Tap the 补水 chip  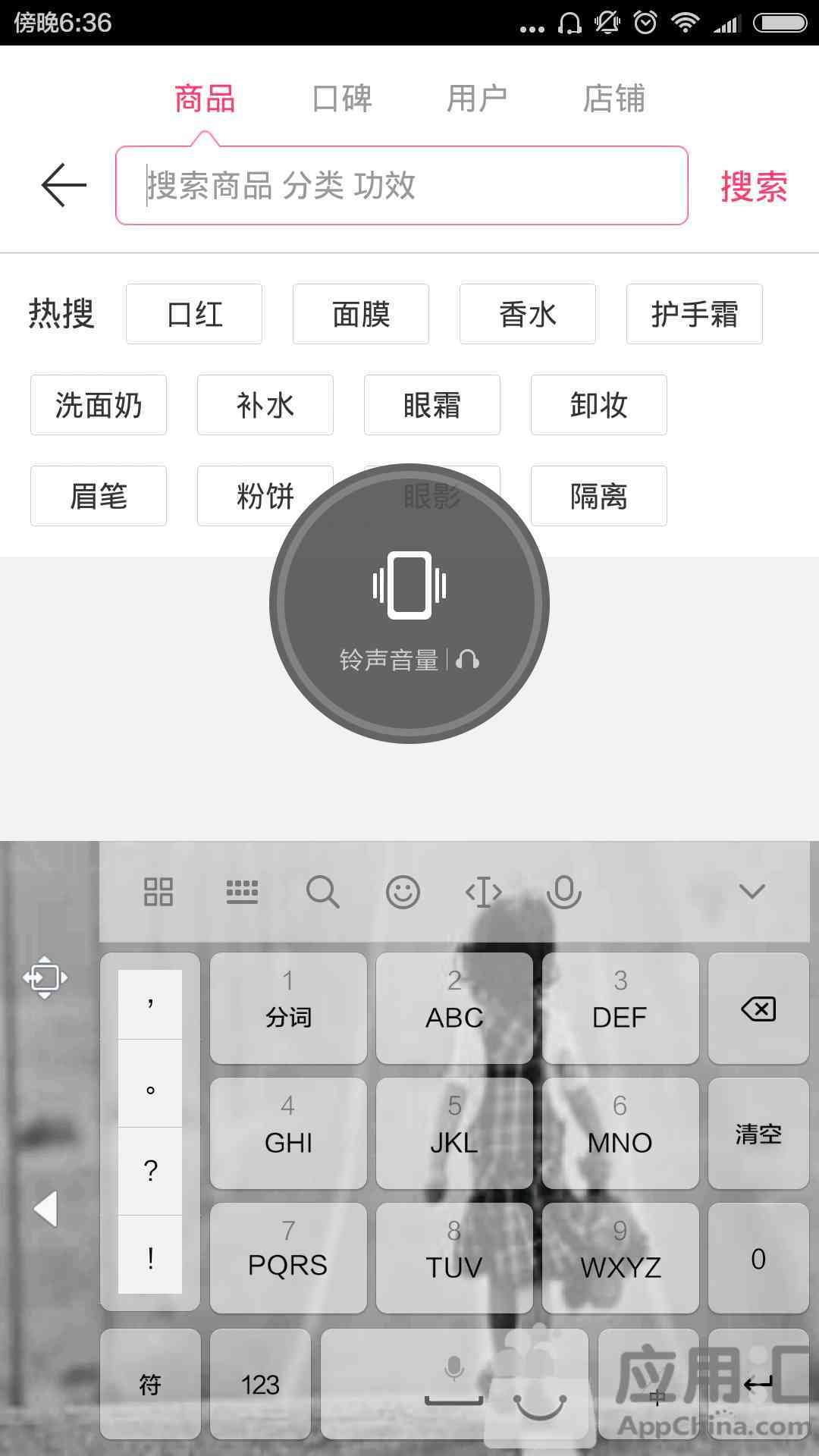[265, 405]
